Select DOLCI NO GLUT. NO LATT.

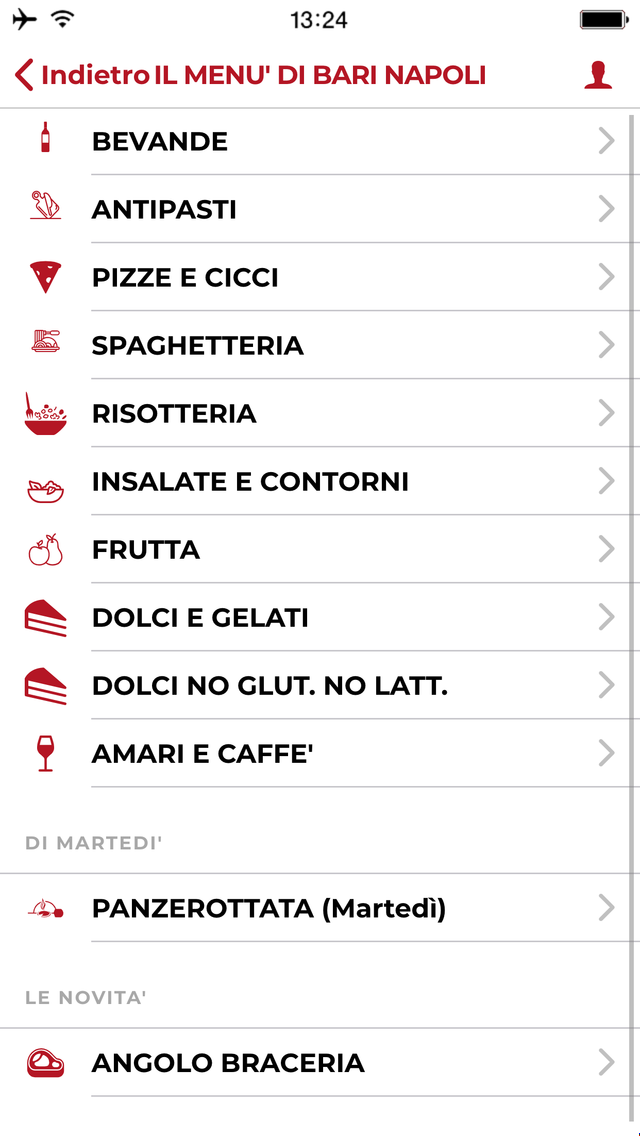pos(320,686)
